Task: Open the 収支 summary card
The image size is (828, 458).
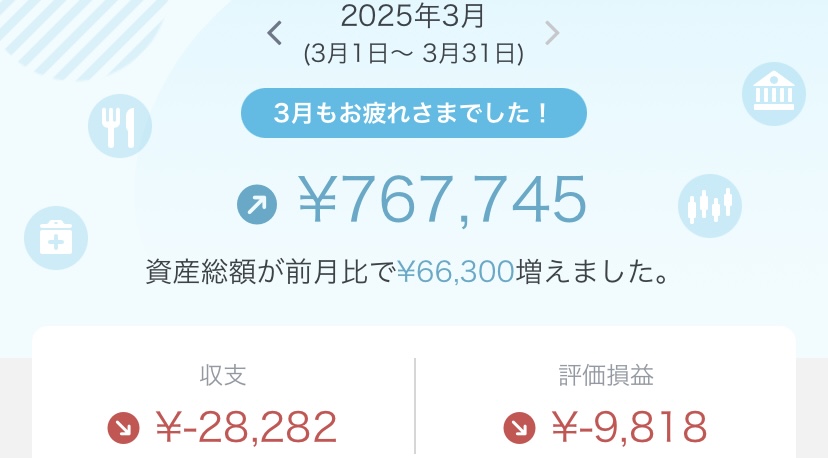Action: [x=222, y=405]
